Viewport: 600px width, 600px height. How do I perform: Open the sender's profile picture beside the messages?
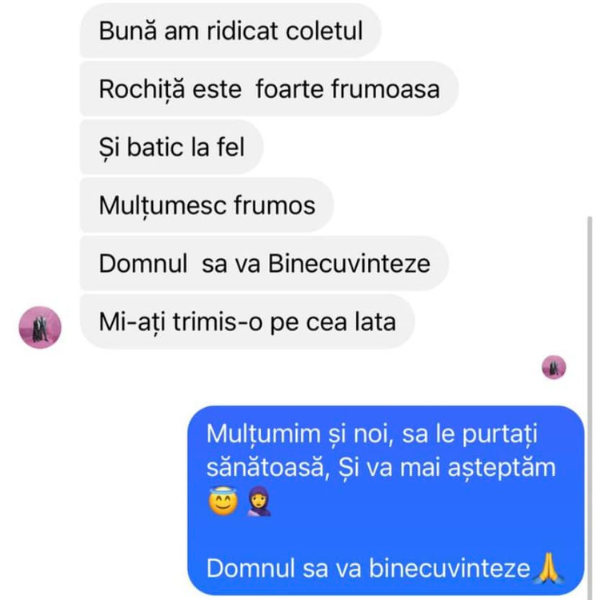point(41,327)
